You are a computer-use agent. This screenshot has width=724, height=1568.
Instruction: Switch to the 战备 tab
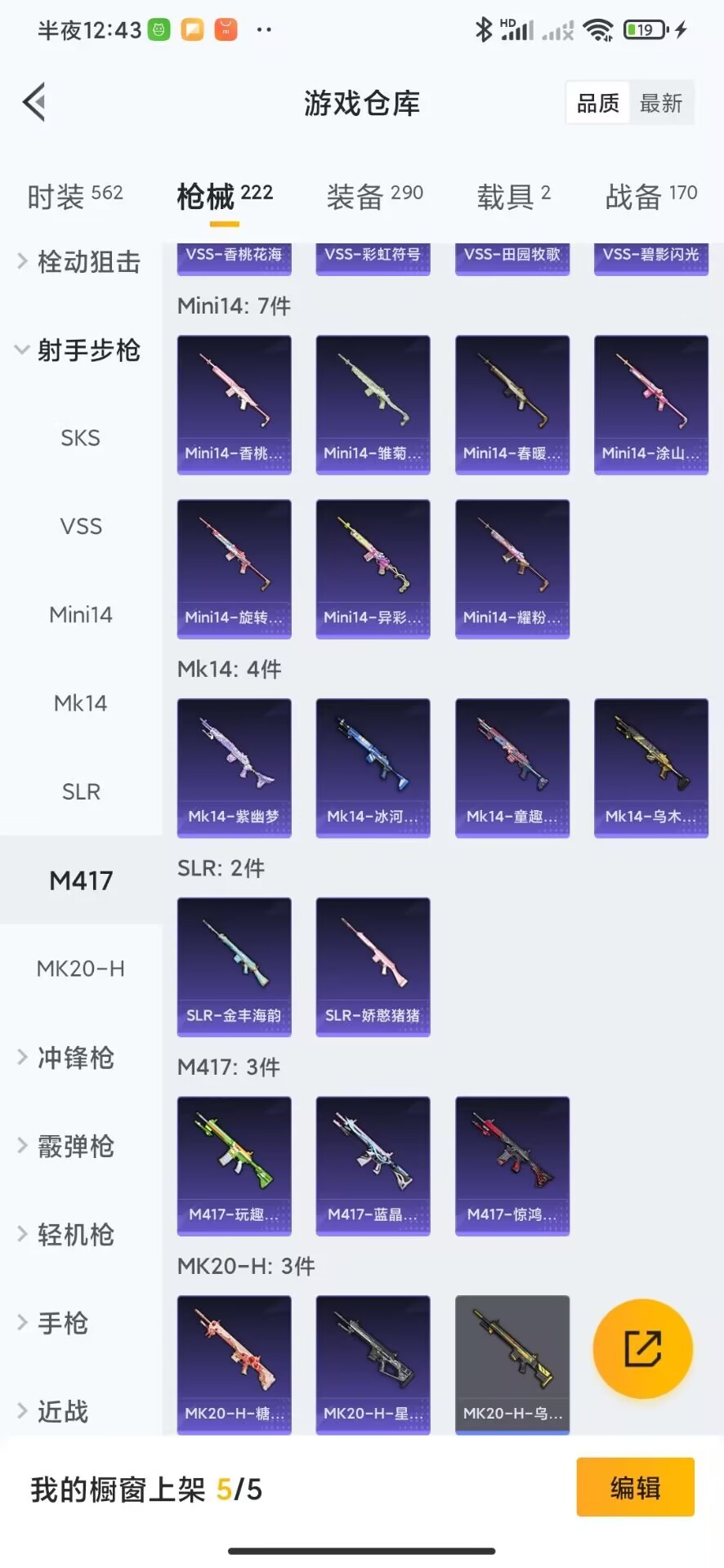[x=650, y=196]
